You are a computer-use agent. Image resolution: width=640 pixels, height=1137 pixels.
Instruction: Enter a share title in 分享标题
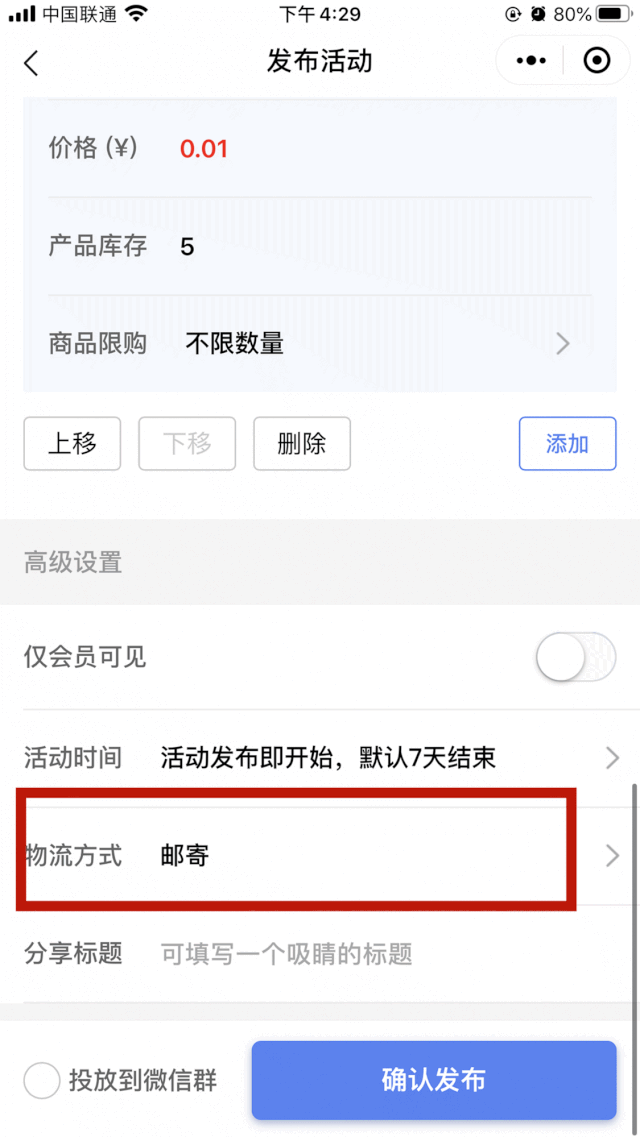pyautogui.click(x=380, y=954)
